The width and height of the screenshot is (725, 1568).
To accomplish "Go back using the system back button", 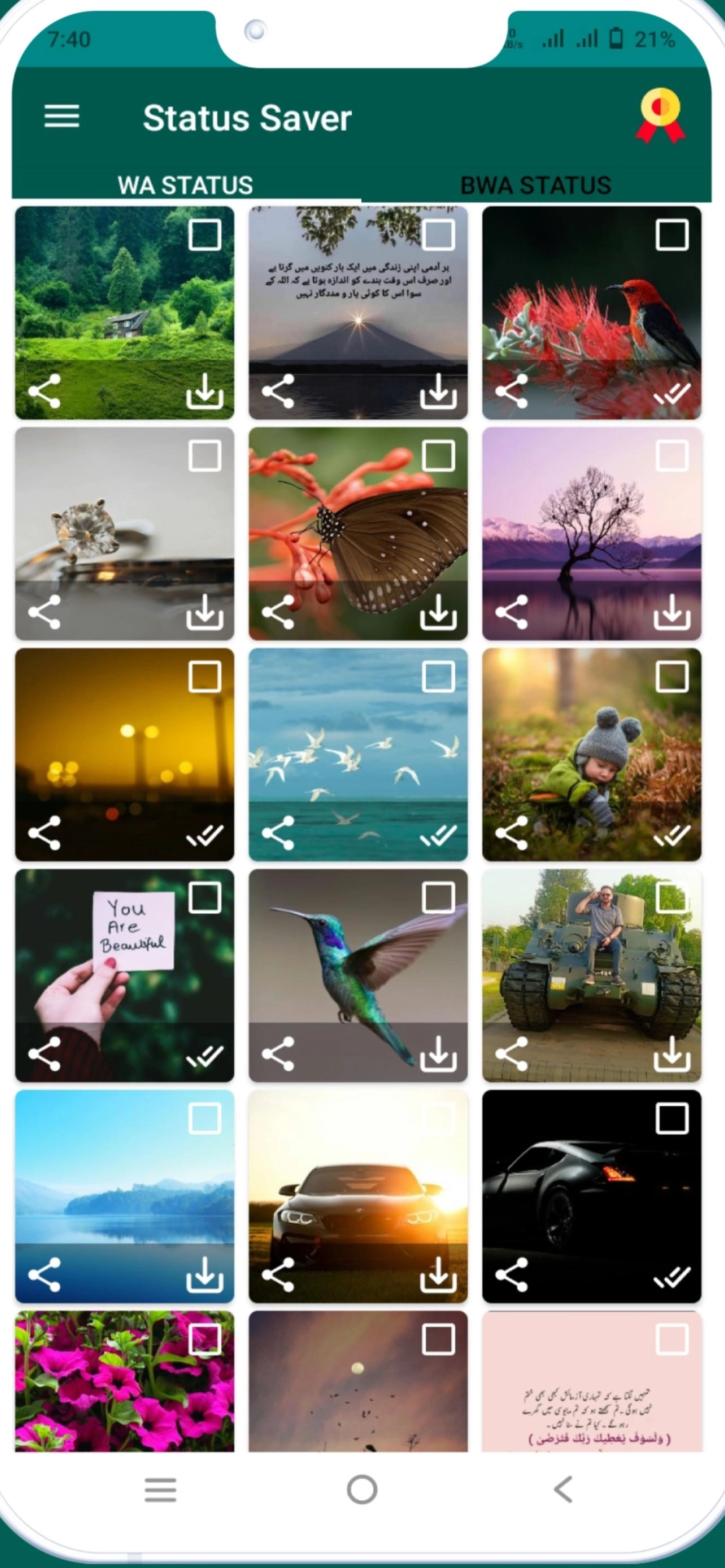I will click(x=563, y=1489).
